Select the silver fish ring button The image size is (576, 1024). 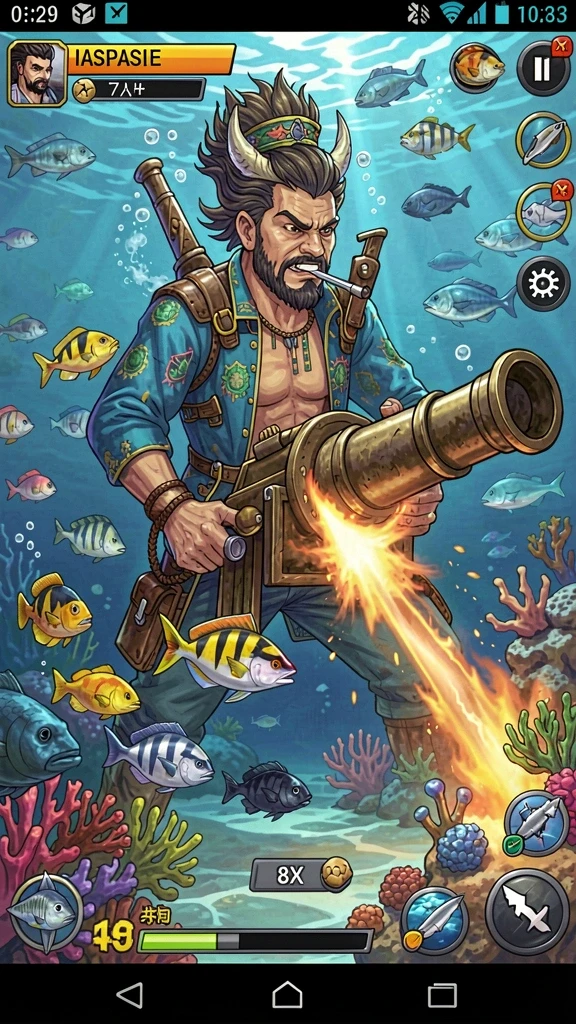click(543, 140)
